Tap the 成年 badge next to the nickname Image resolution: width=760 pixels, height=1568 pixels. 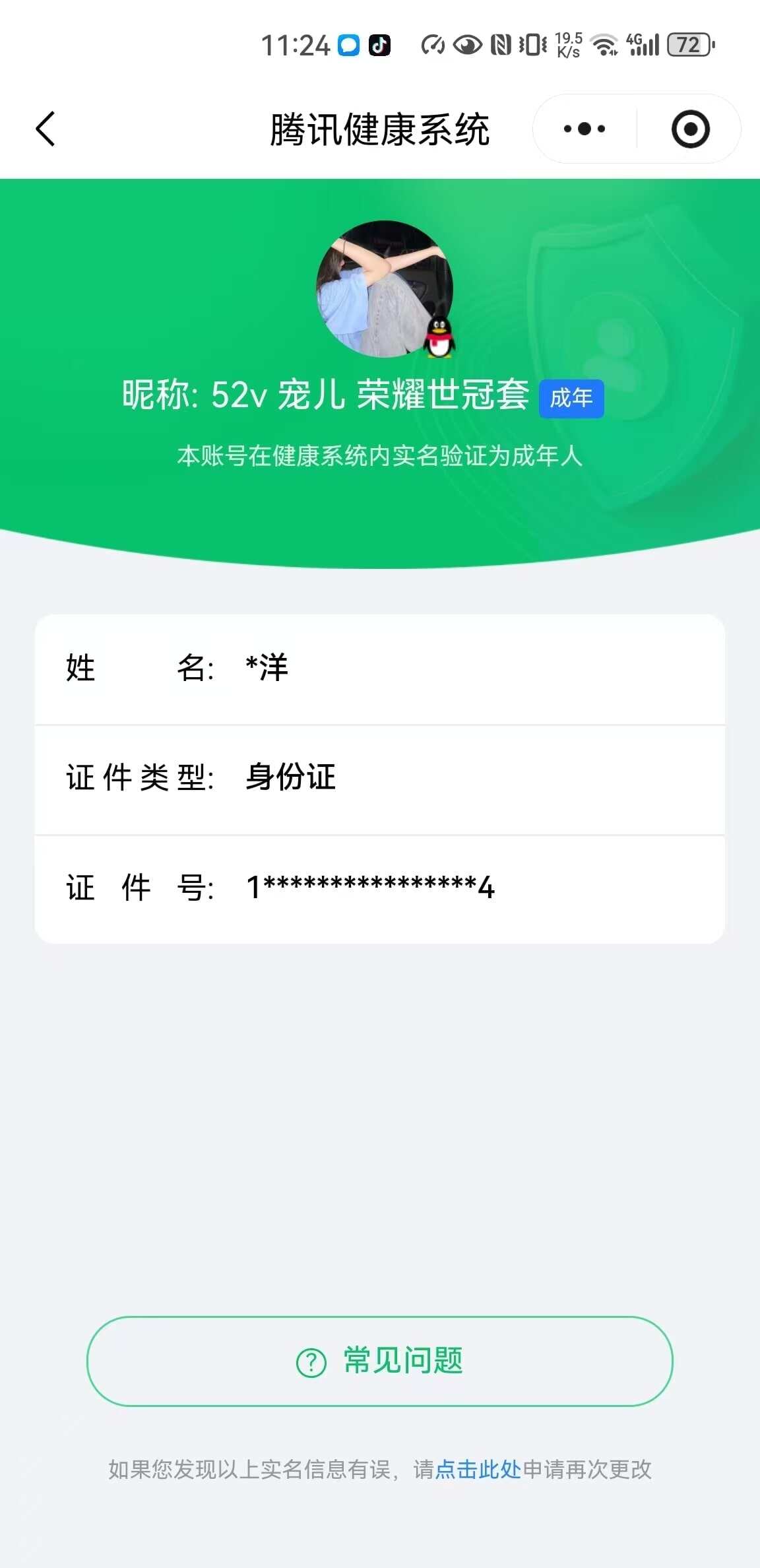pyautogui.click(x=573, y=398)
